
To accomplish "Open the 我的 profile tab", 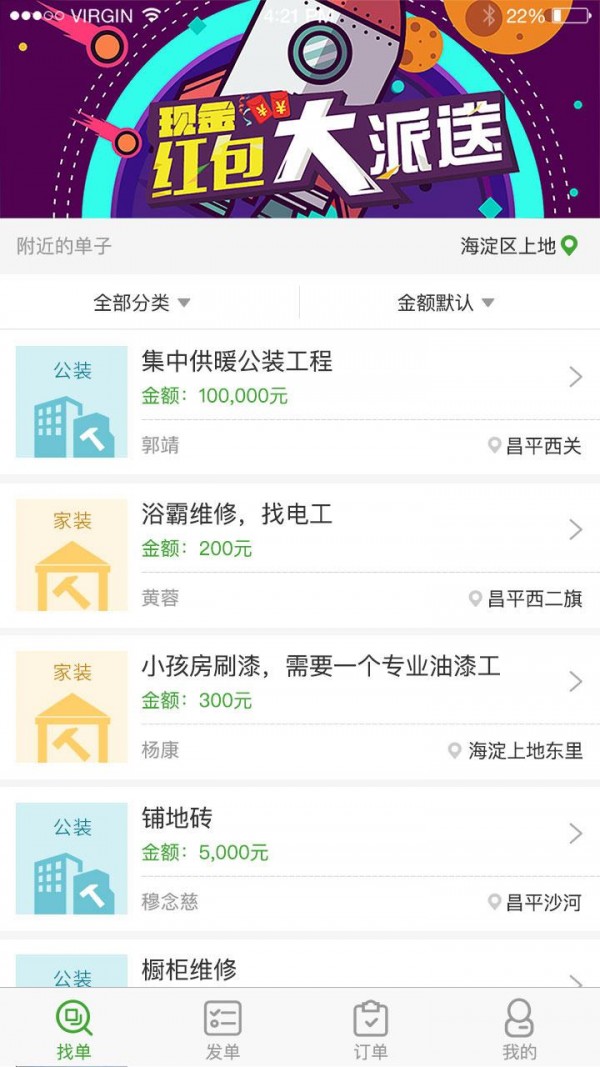I will (519, 1030).
